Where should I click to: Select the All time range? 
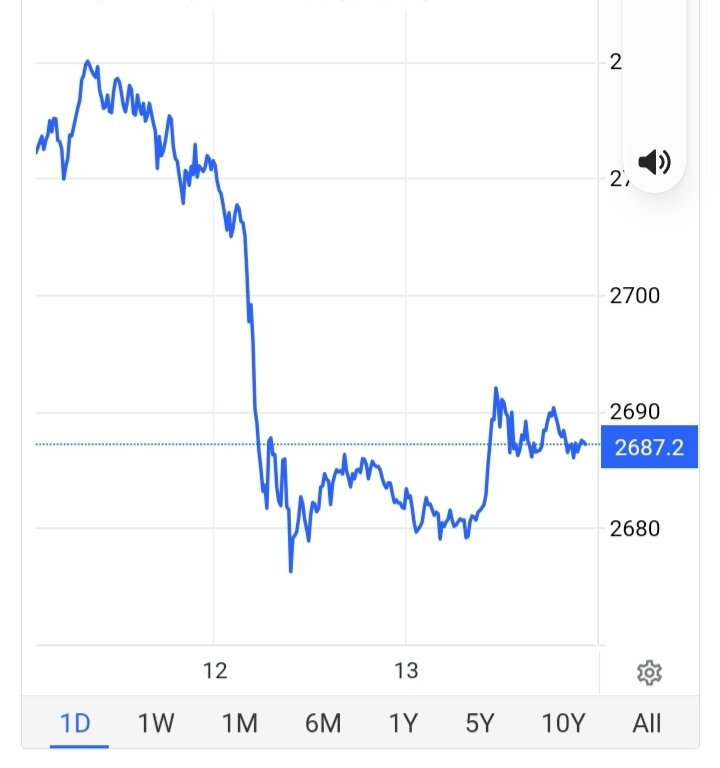[647, 722]
